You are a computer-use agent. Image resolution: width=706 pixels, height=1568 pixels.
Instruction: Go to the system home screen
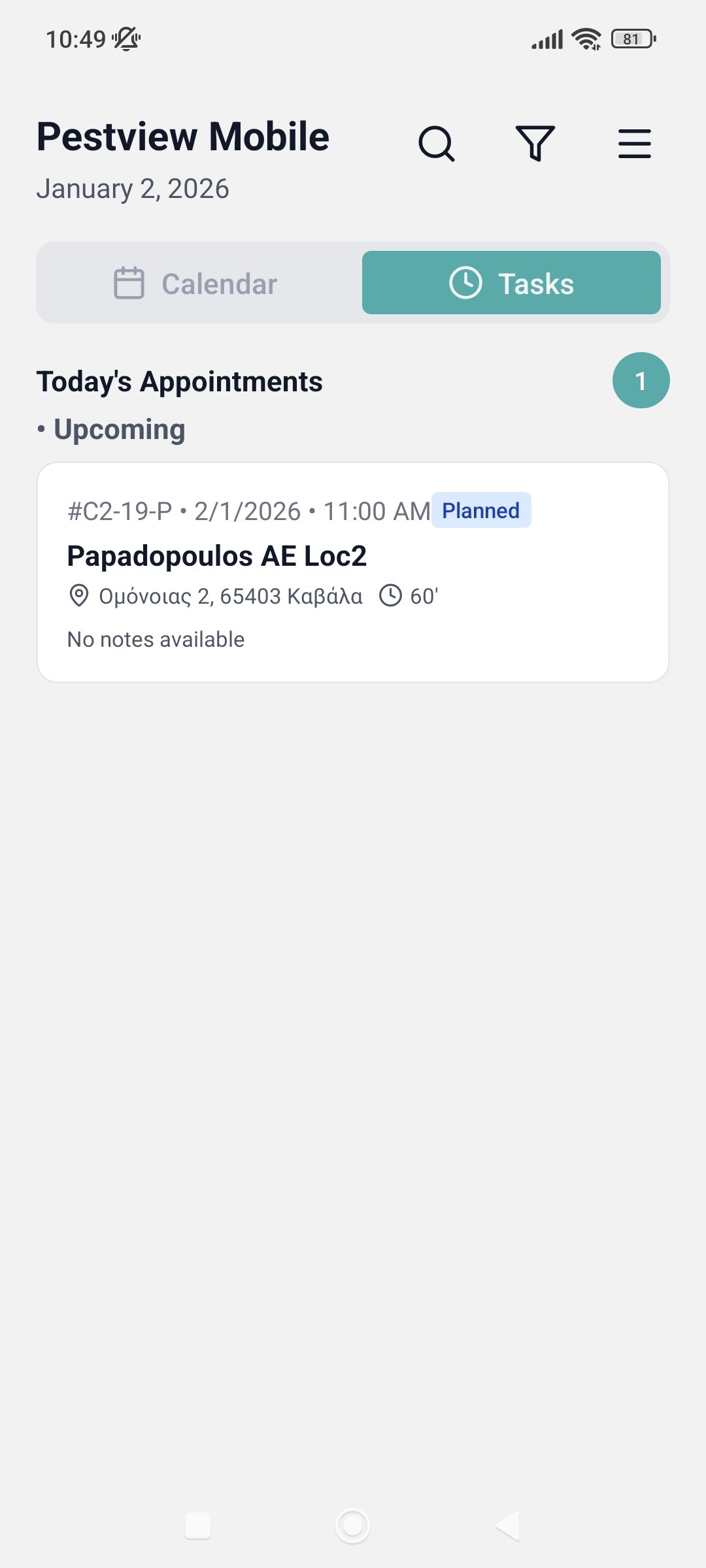(x=353, y=1526)
